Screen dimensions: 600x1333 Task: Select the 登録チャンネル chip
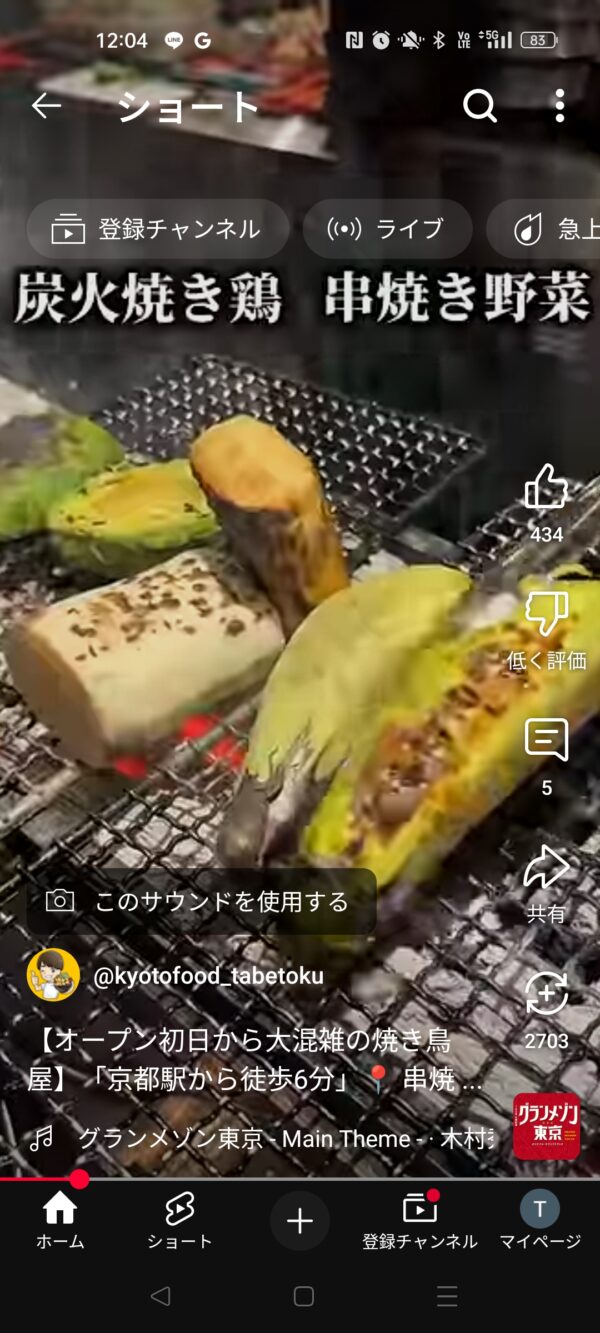coord(158,229)
